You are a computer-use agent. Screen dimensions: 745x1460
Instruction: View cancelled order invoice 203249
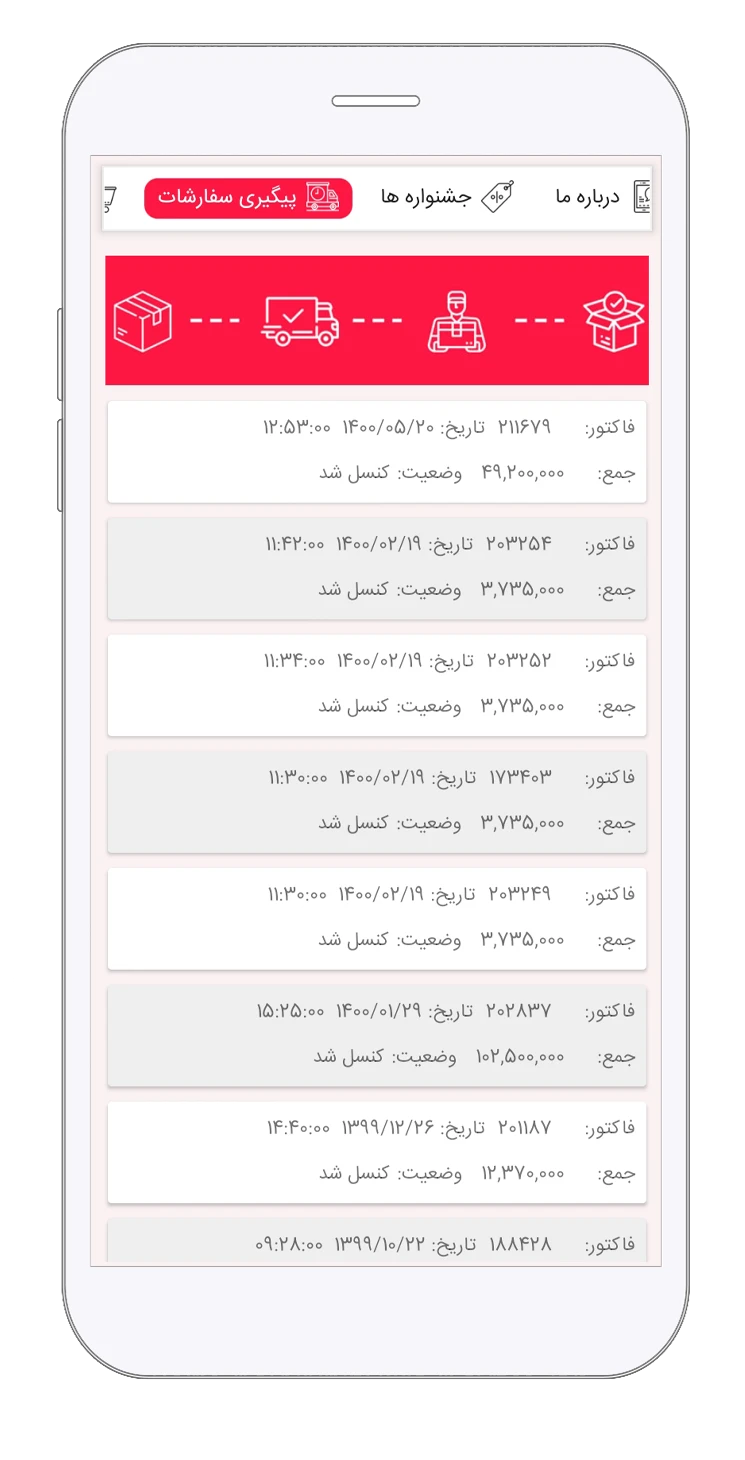(377, 919)
